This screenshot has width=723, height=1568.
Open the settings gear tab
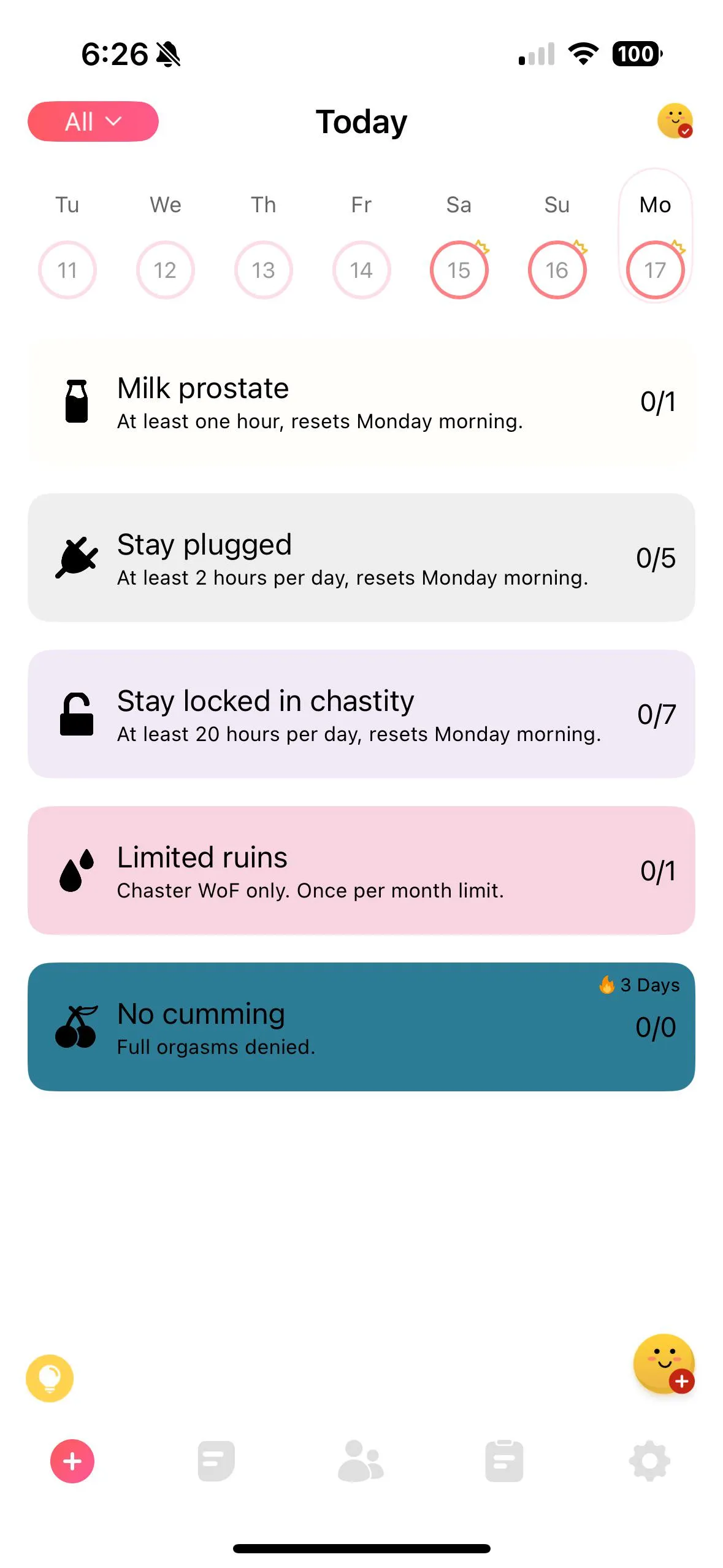[649, 1461]
